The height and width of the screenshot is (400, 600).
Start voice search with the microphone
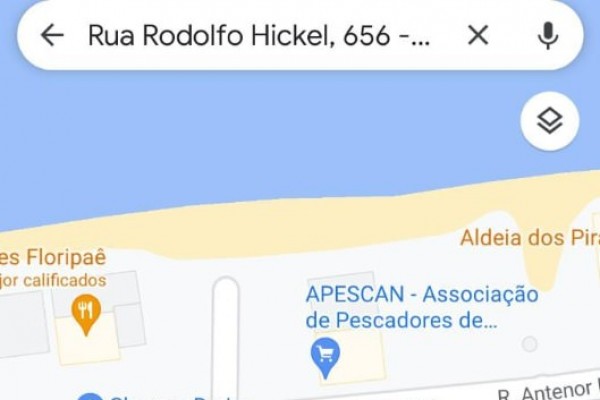tap(547, 36)
